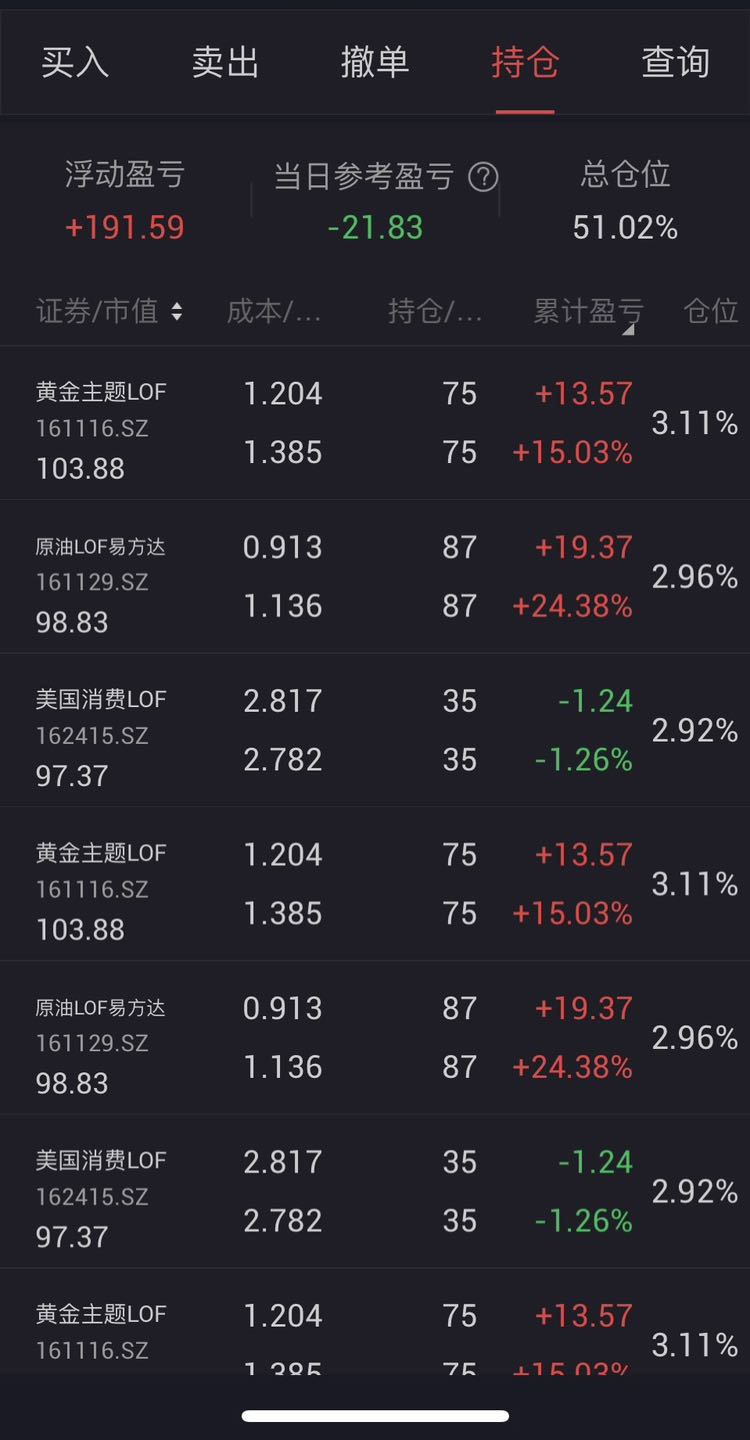Sort holdings by 累计盈亏 column
Viewport: 750px width, 1440px height.
click(588, 312)
